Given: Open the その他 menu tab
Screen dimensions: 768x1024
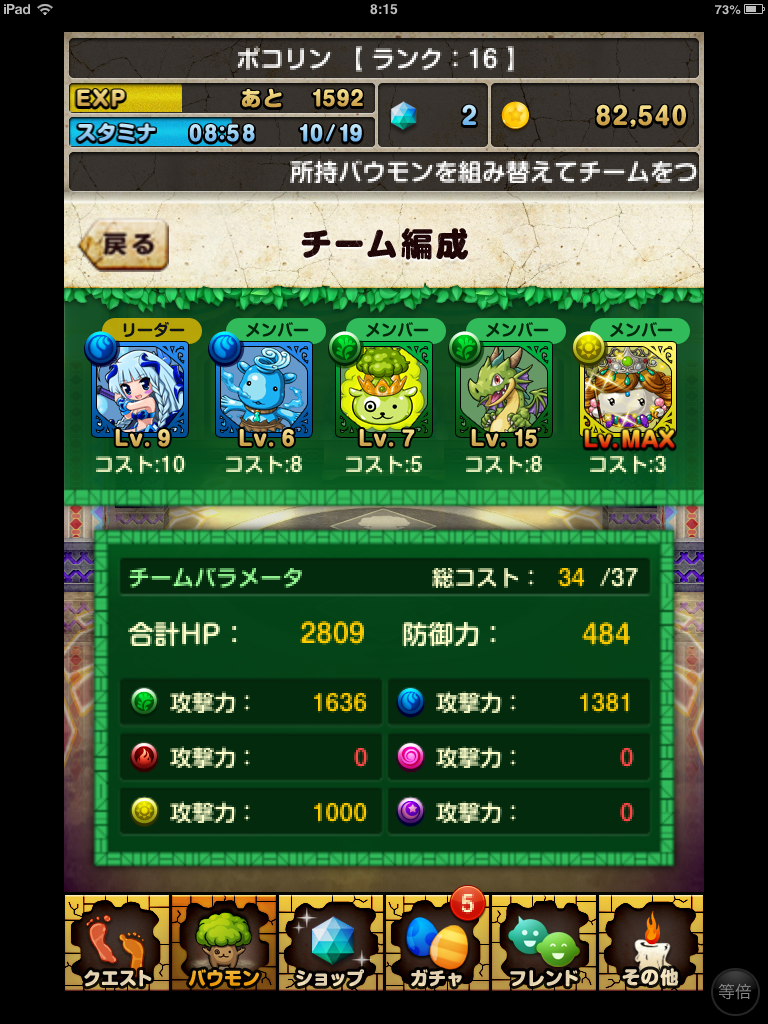Looking at the screenshot, I should tap(650, 944).
